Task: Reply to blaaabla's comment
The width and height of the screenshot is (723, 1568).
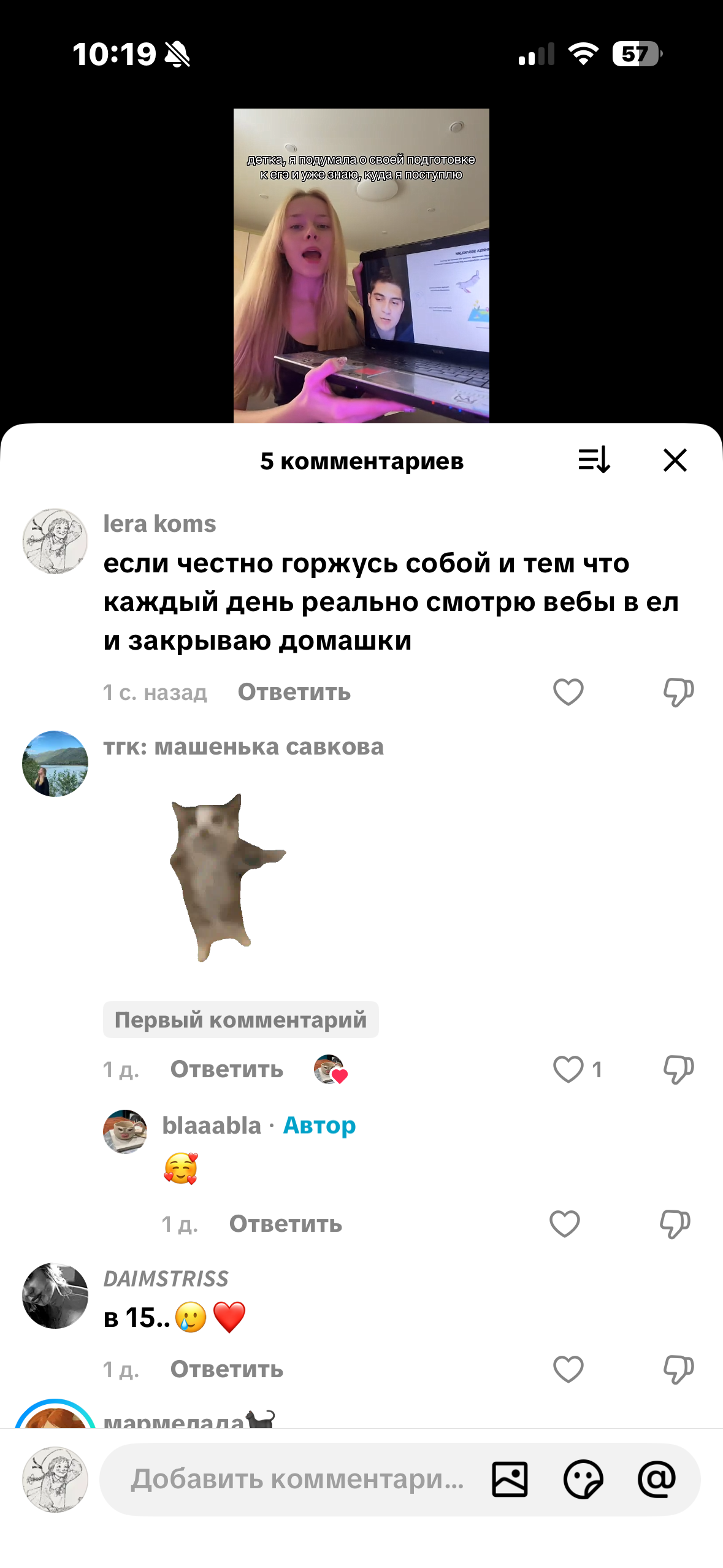Action: 285,1224
